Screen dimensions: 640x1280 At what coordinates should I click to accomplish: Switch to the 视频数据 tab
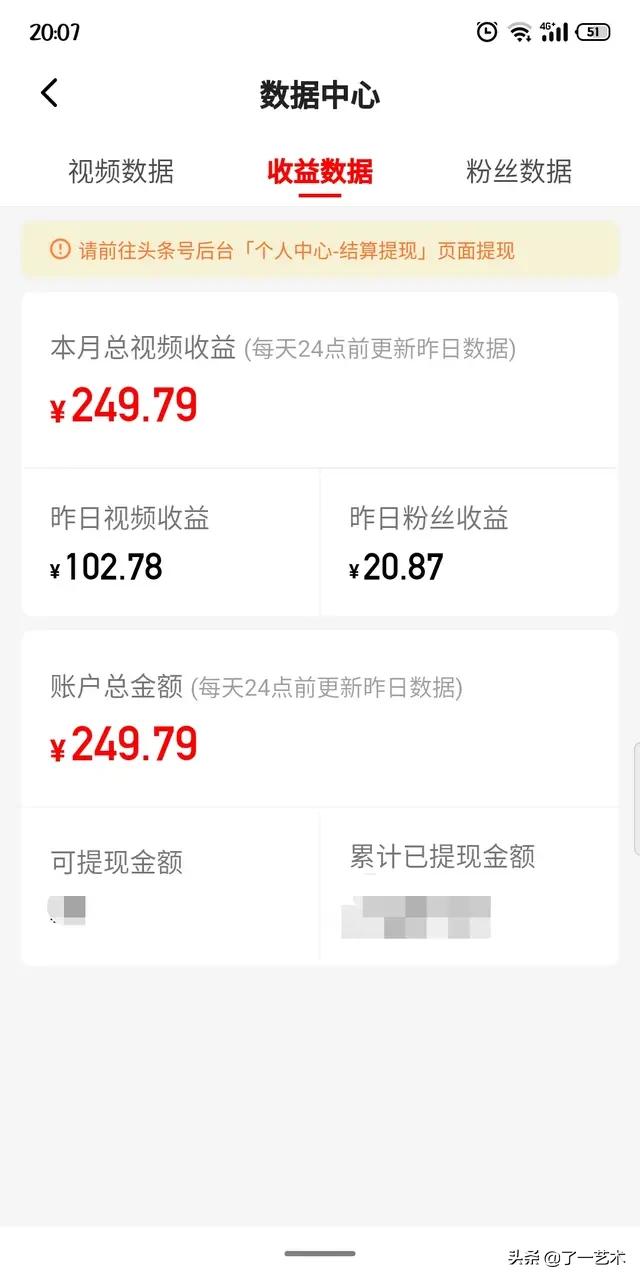pos(121,171)
